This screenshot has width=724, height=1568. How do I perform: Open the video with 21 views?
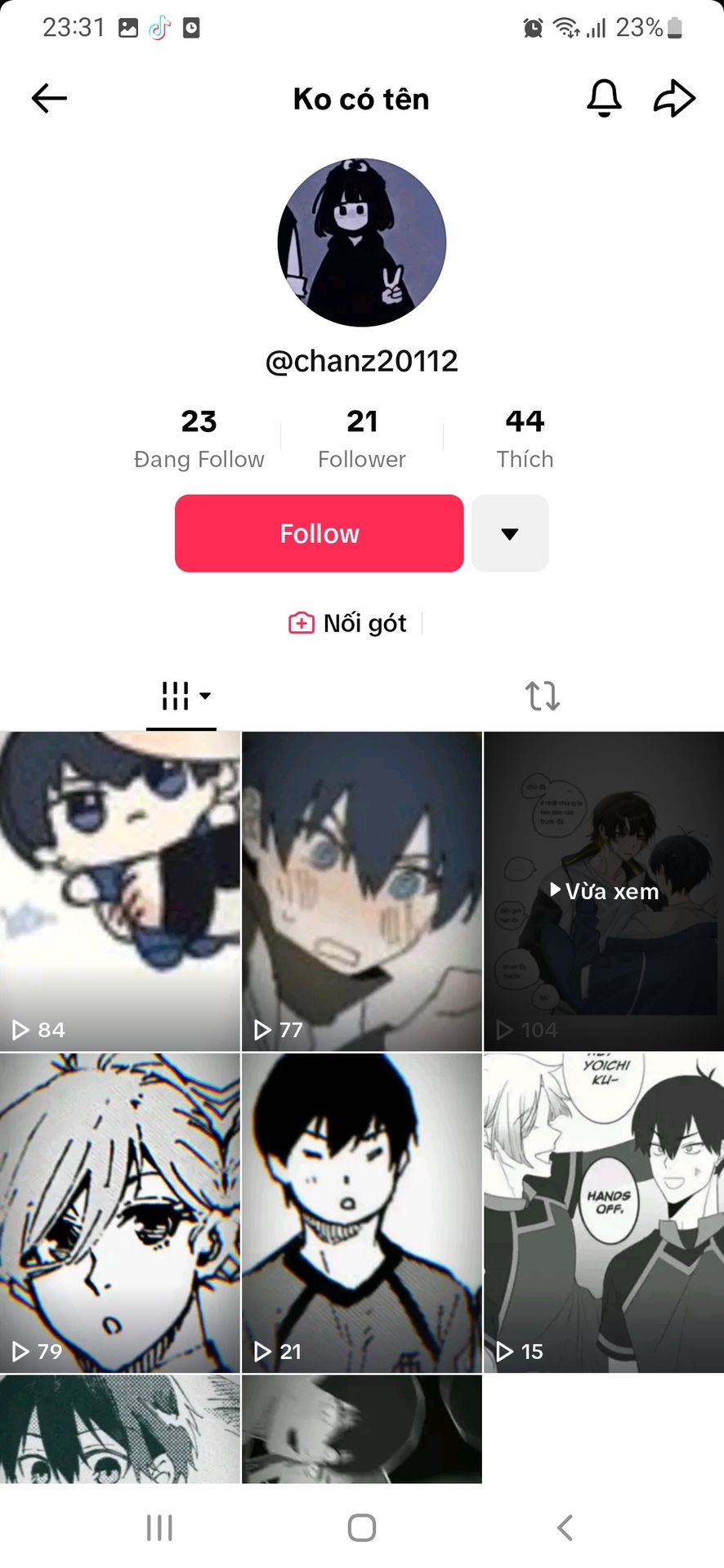point(362,1212)
